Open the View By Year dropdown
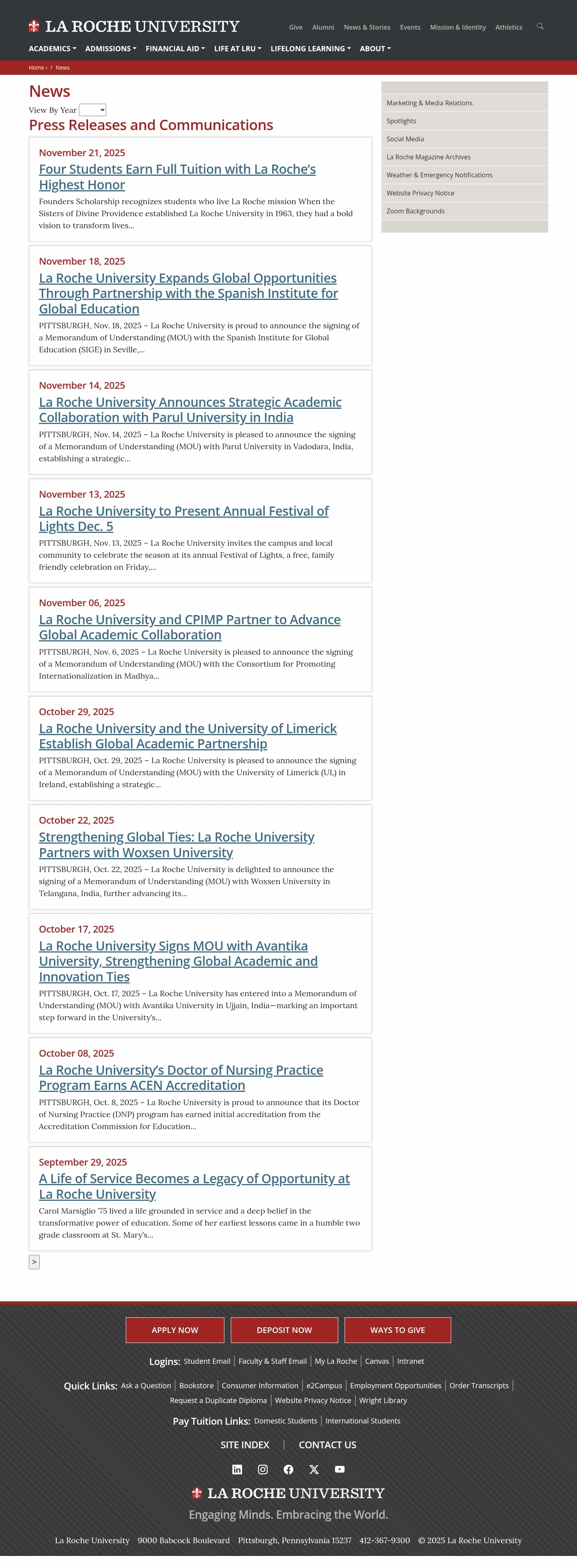Viewport: 577px width, 1568px height. pos(93,110)
